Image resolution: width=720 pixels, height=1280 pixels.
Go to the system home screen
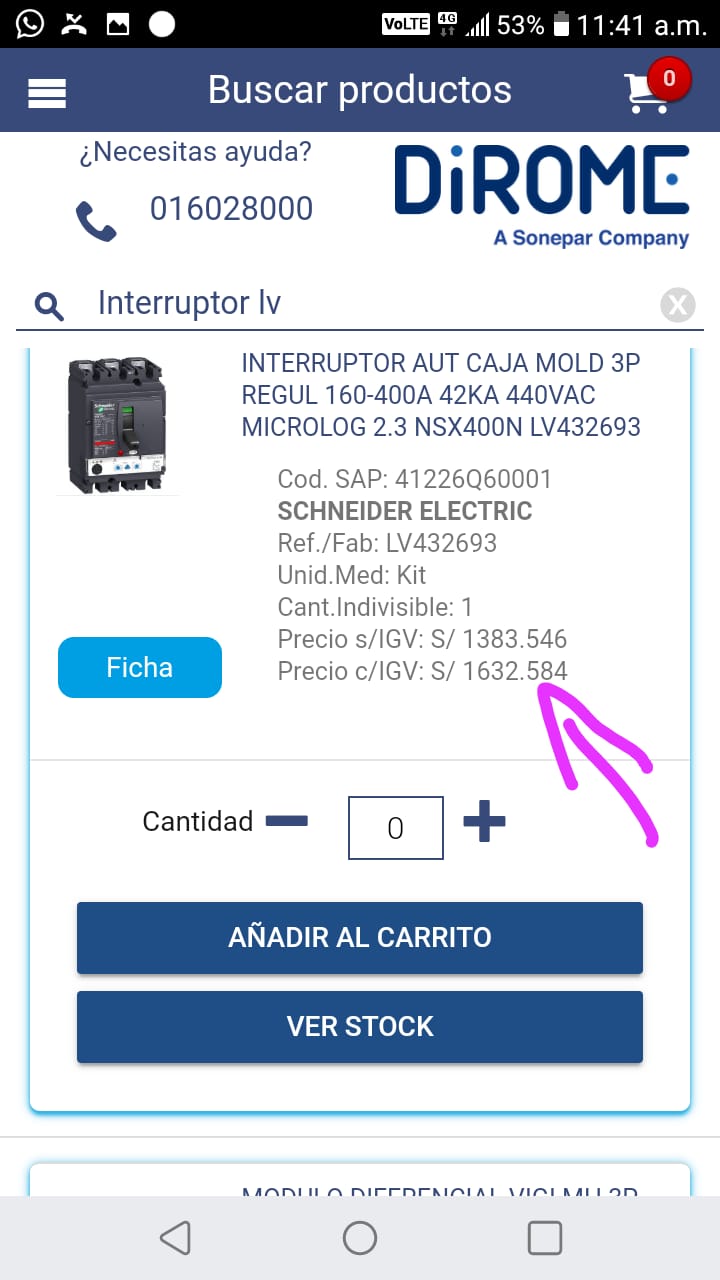click(x=360, y=1238)
